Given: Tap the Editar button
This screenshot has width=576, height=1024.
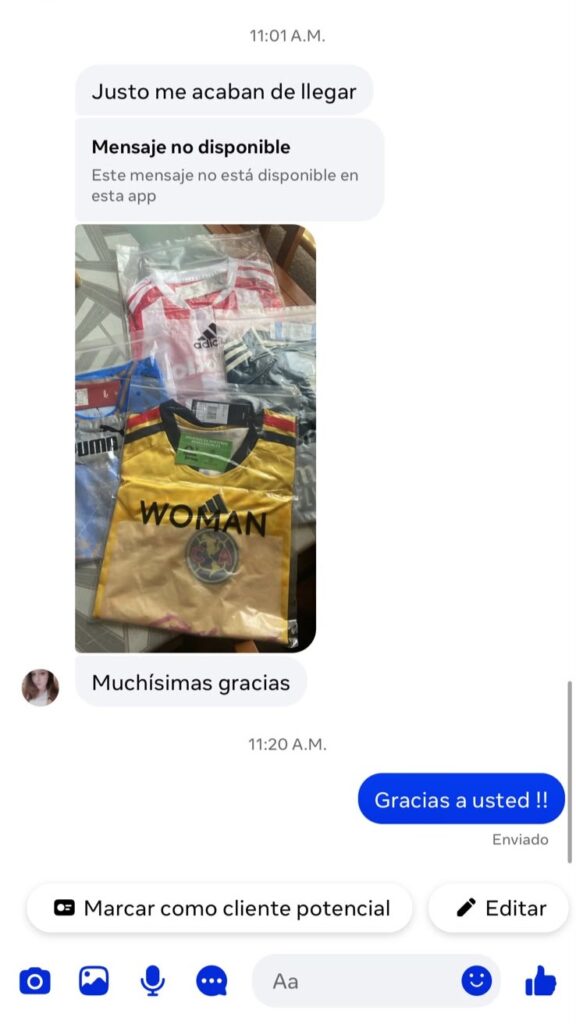Looking at the screenshot, I should tap(499, 908).
